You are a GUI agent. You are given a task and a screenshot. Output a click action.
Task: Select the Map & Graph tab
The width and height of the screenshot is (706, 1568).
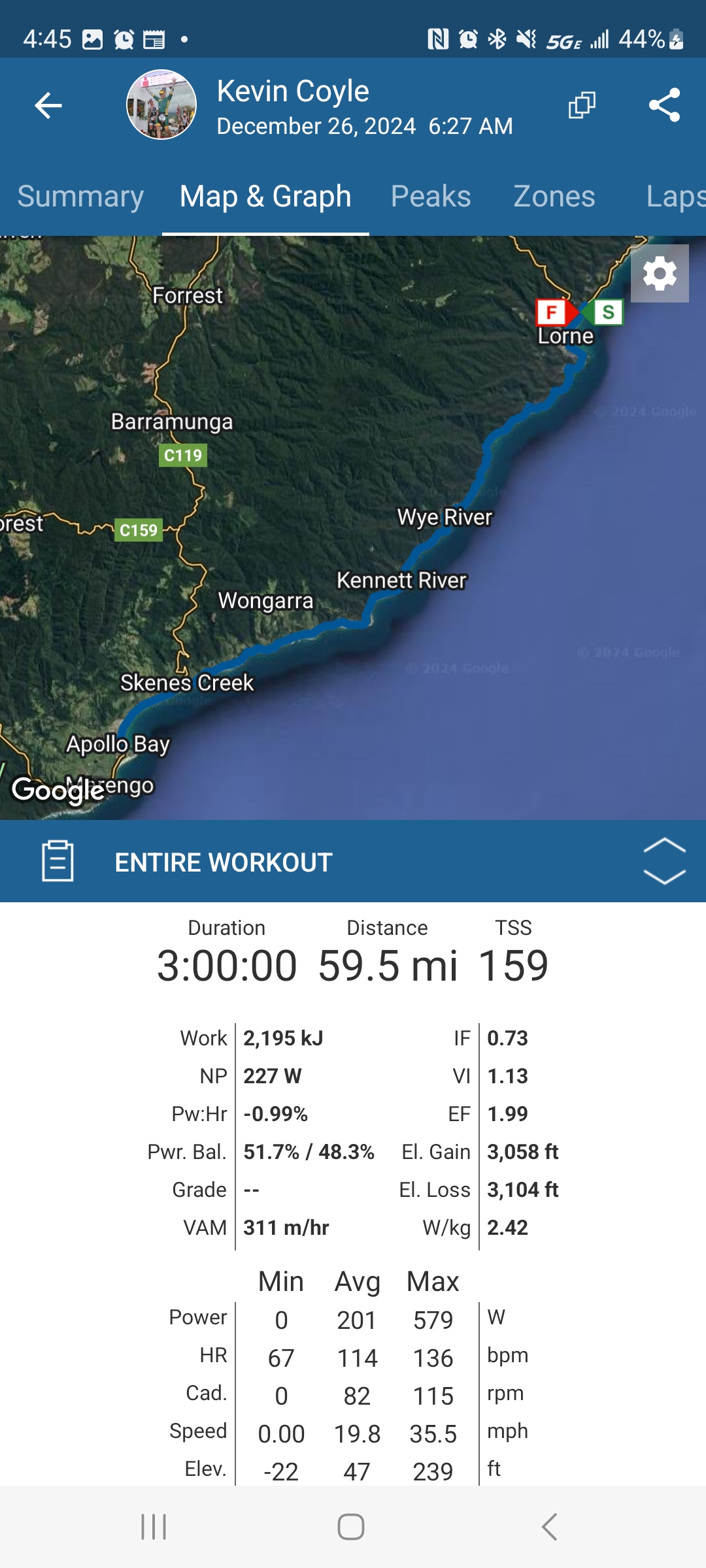click(x=265, y=197)
